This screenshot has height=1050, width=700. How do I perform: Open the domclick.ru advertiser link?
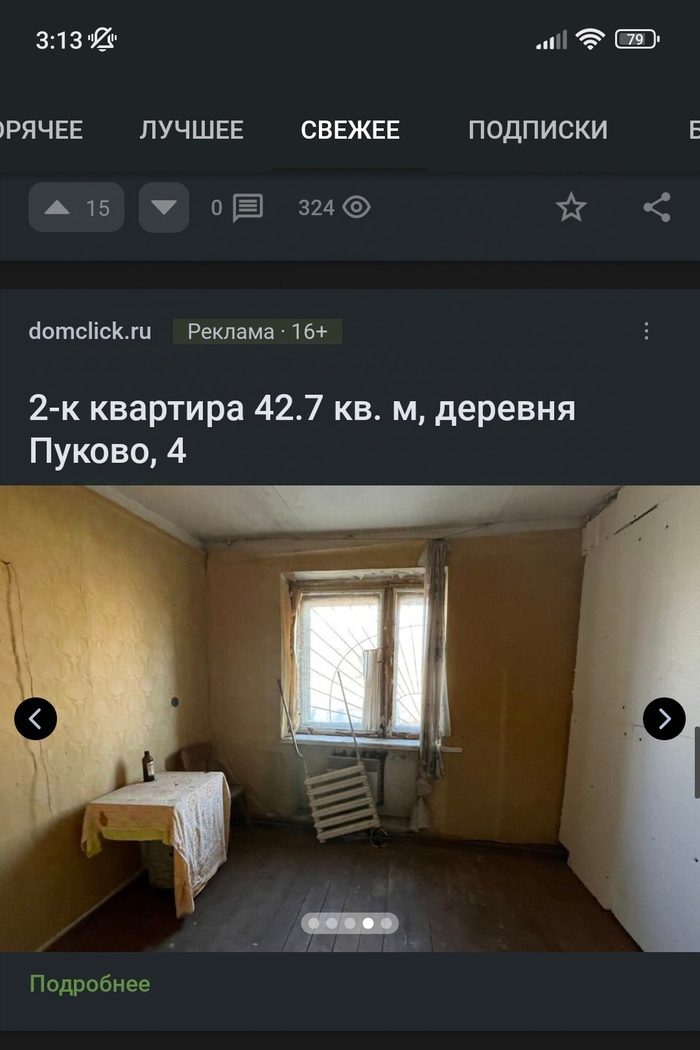90,331
